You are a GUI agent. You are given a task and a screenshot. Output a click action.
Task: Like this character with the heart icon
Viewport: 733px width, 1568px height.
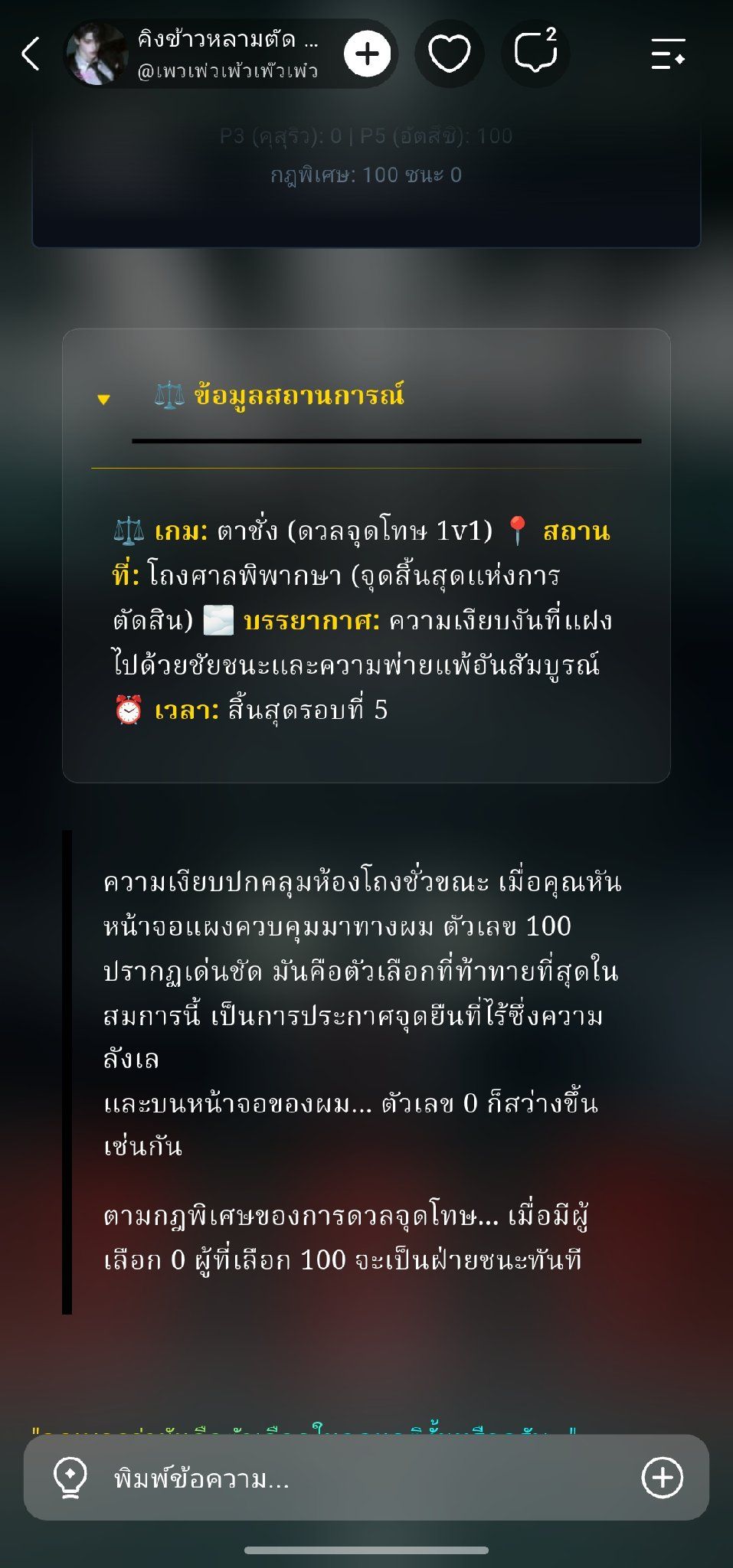point(449,54)
